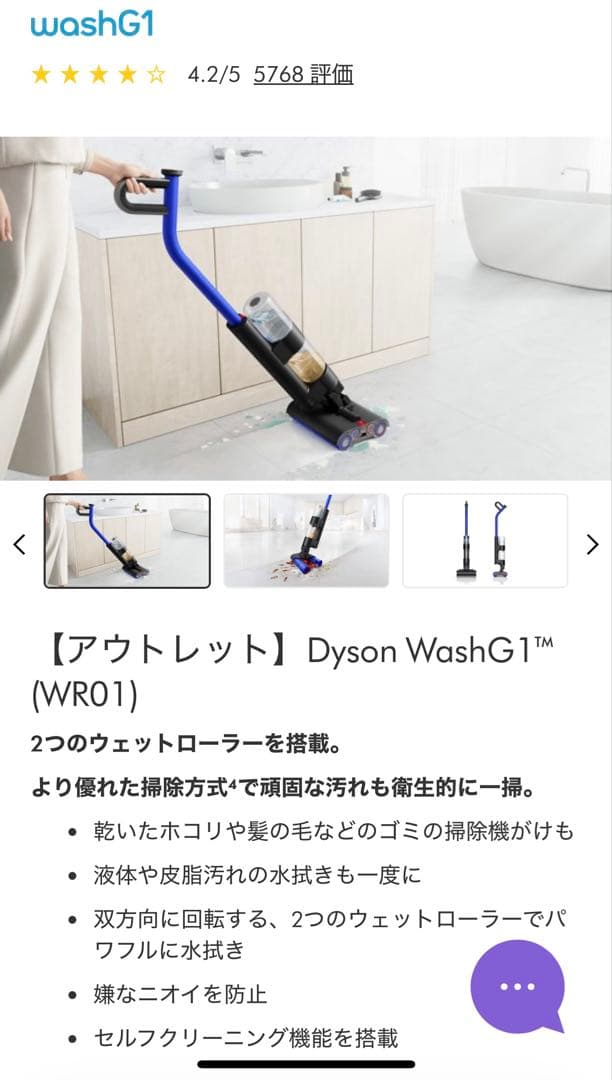612x1080 pixels.
Task: Tap the main WashG1 product image
Action: [306, 308]
